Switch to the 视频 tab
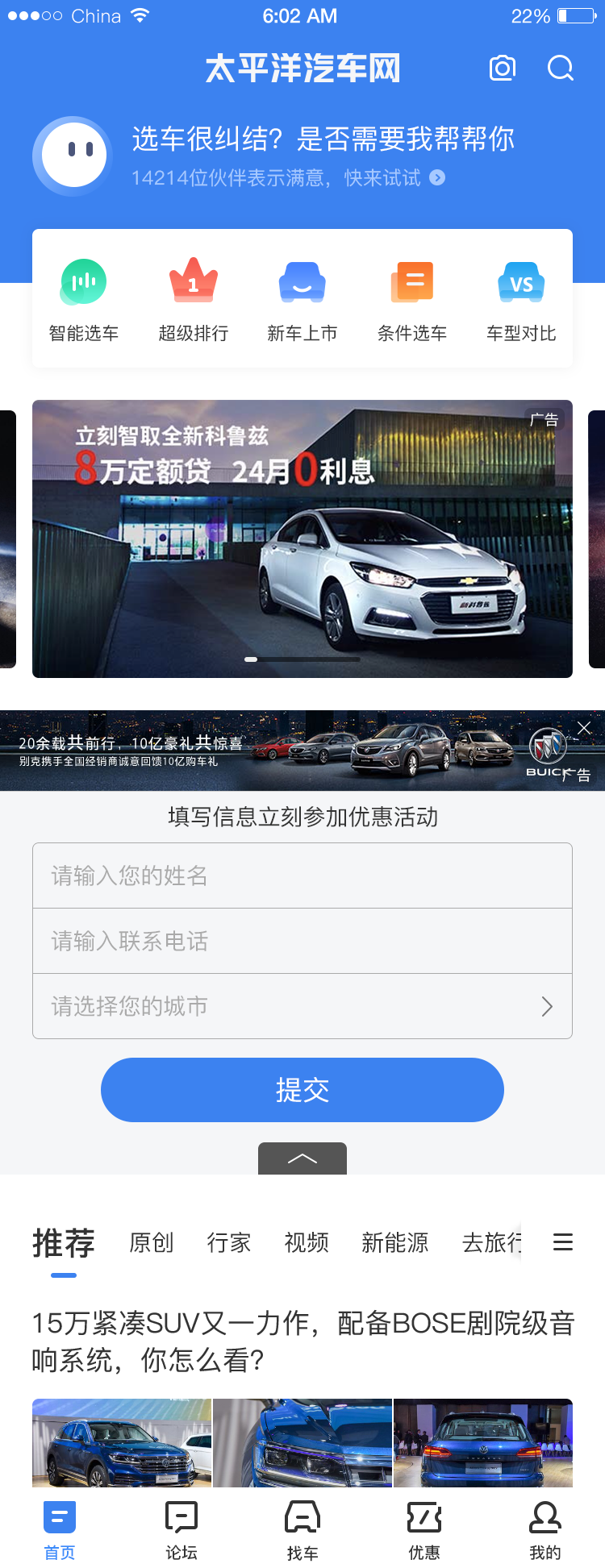 (307, 1242)
